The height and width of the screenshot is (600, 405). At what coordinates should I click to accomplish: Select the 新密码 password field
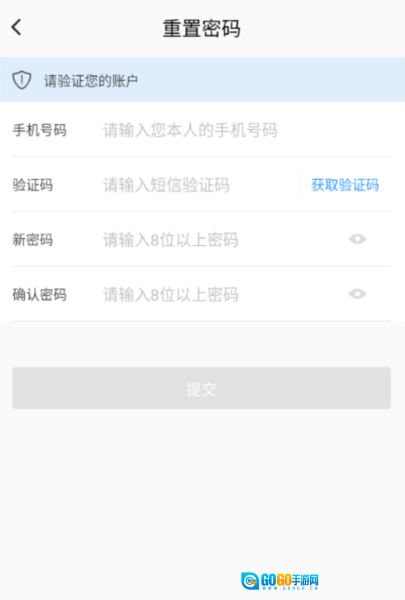click(x=222, y=240)
